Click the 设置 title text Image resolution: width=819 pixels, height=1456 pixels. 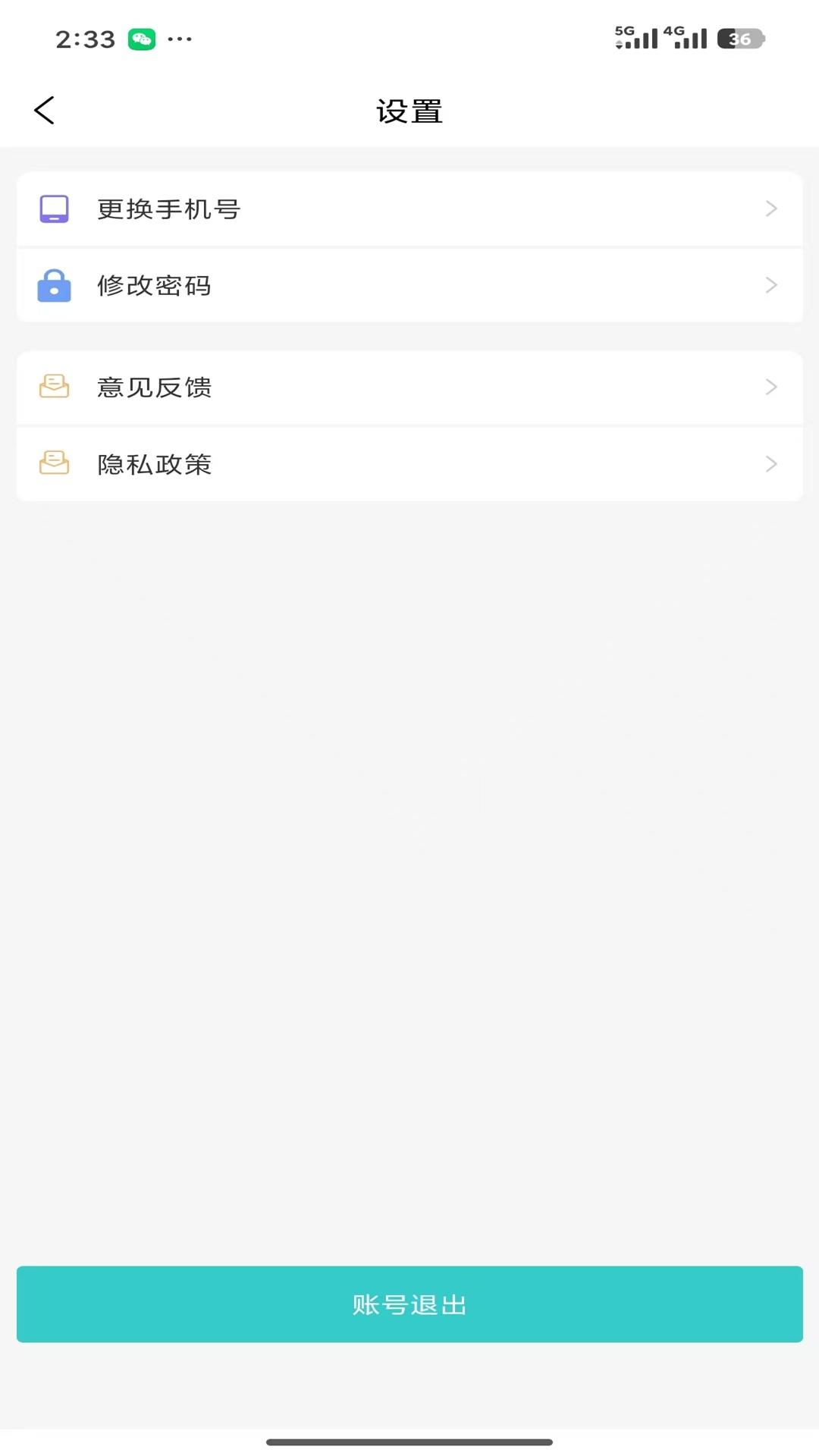point(409,111)
